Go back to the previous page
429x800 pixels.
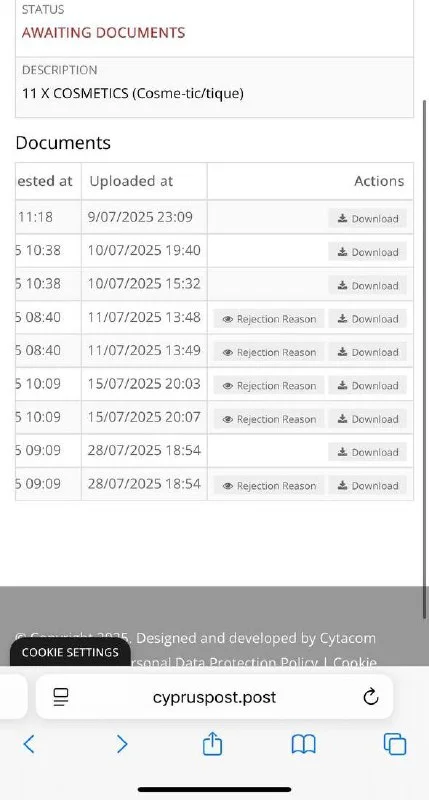click(x=29, y=744)
